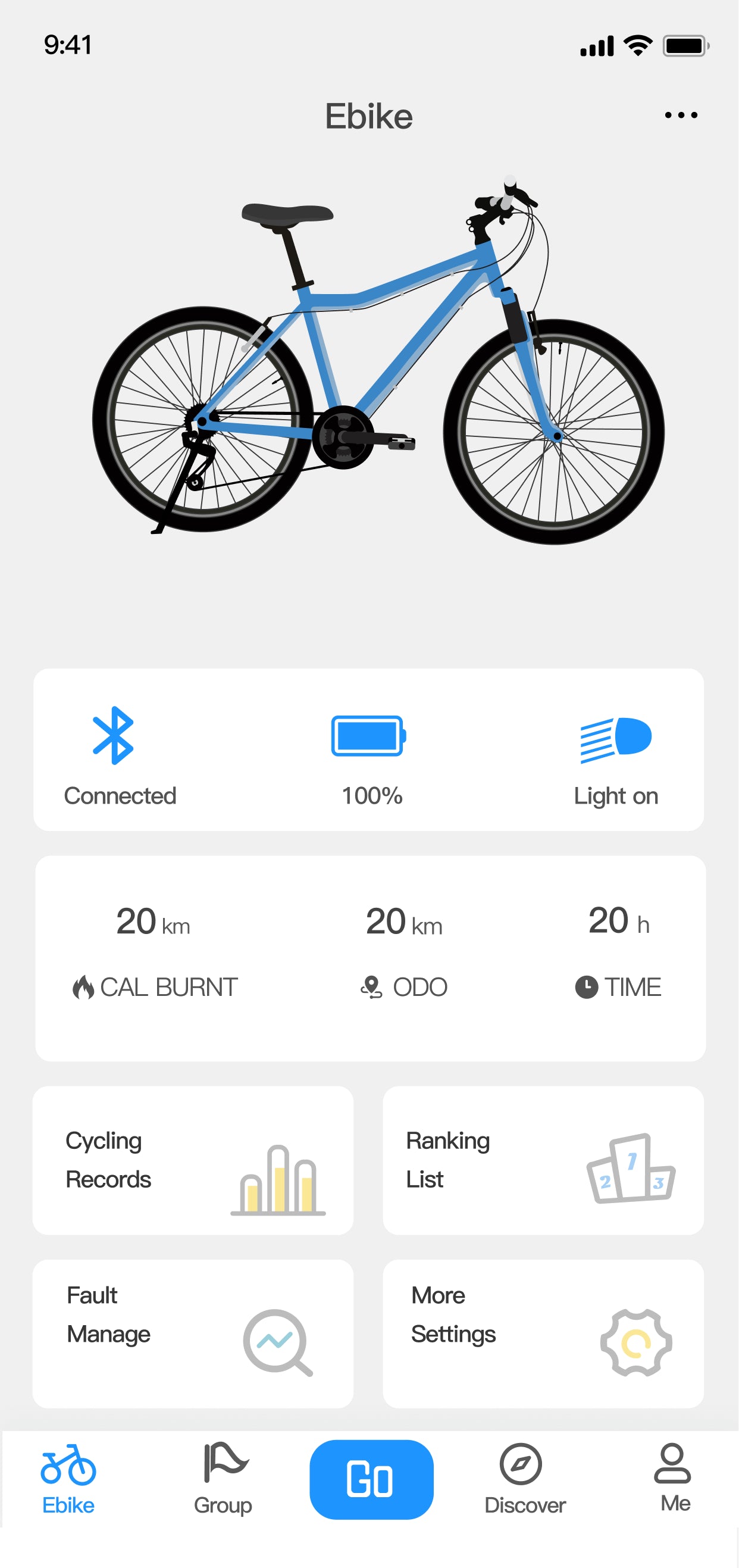The height and width of the screenshot is (1568, 739).
Task: Open Fault Manage
Action: [x=193, y=1333]
